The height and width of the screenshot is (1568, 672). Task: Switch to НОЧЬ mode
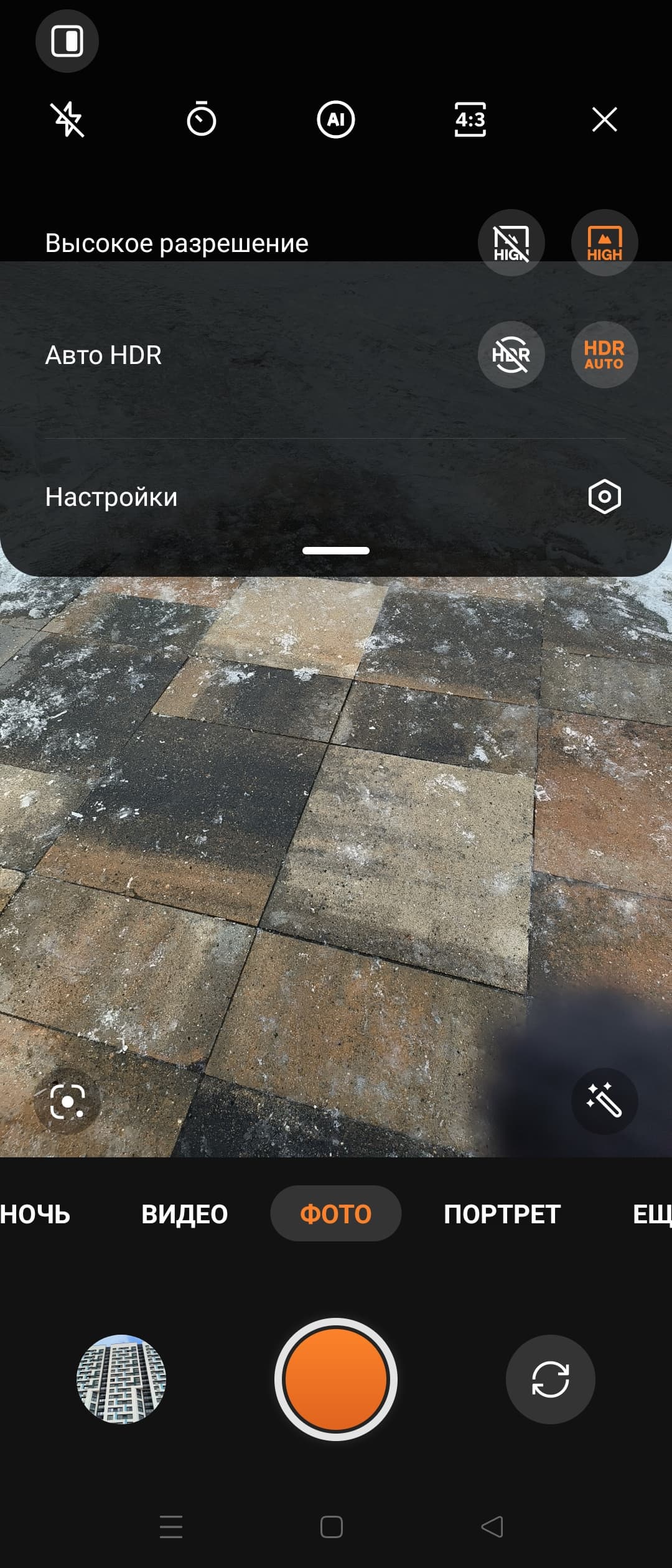pos(35,1214)
